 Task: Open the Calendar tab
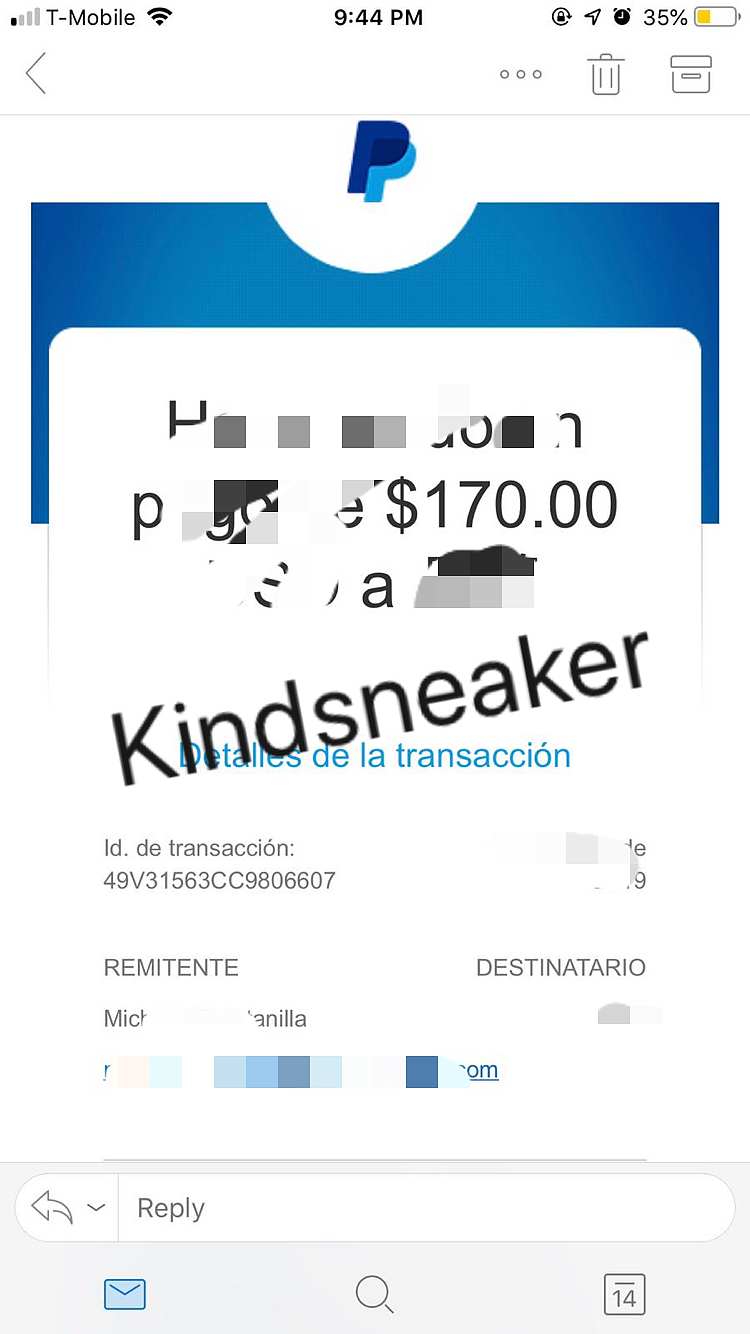coord(624,1295)
